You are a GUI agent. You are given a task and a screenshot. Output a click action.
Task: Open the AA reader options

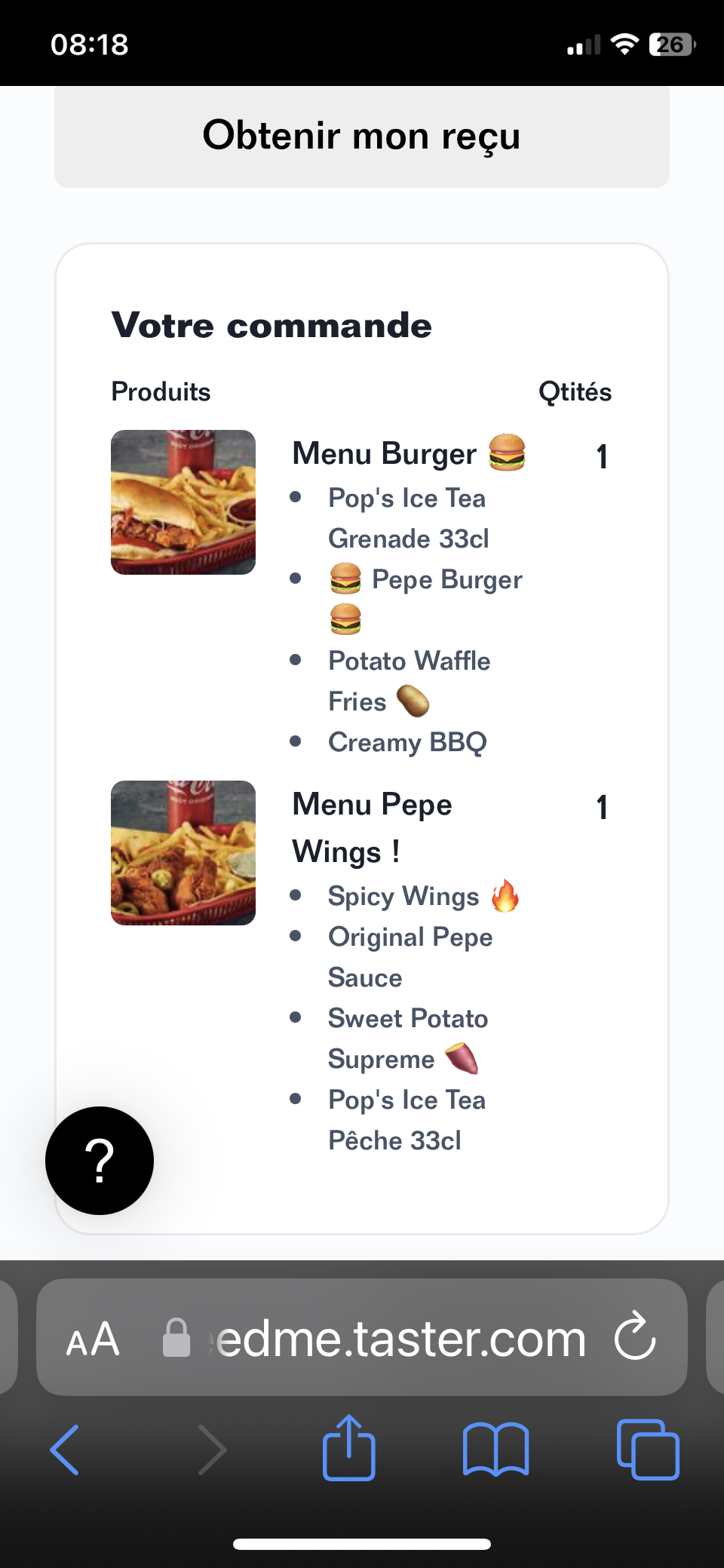[x=93, y=1339]
